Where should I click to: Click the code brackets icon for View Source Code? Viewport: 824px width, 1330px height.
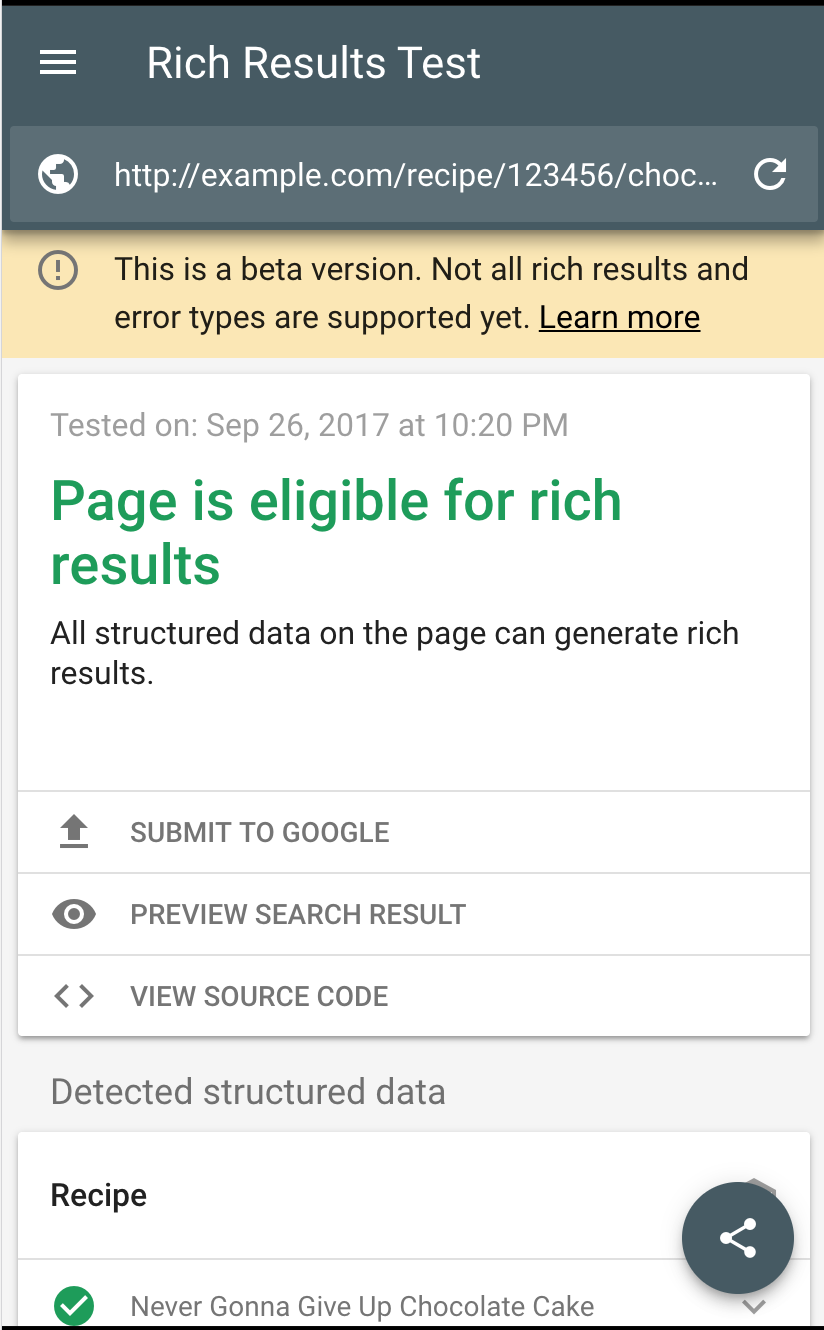click(x=73, y=995)
